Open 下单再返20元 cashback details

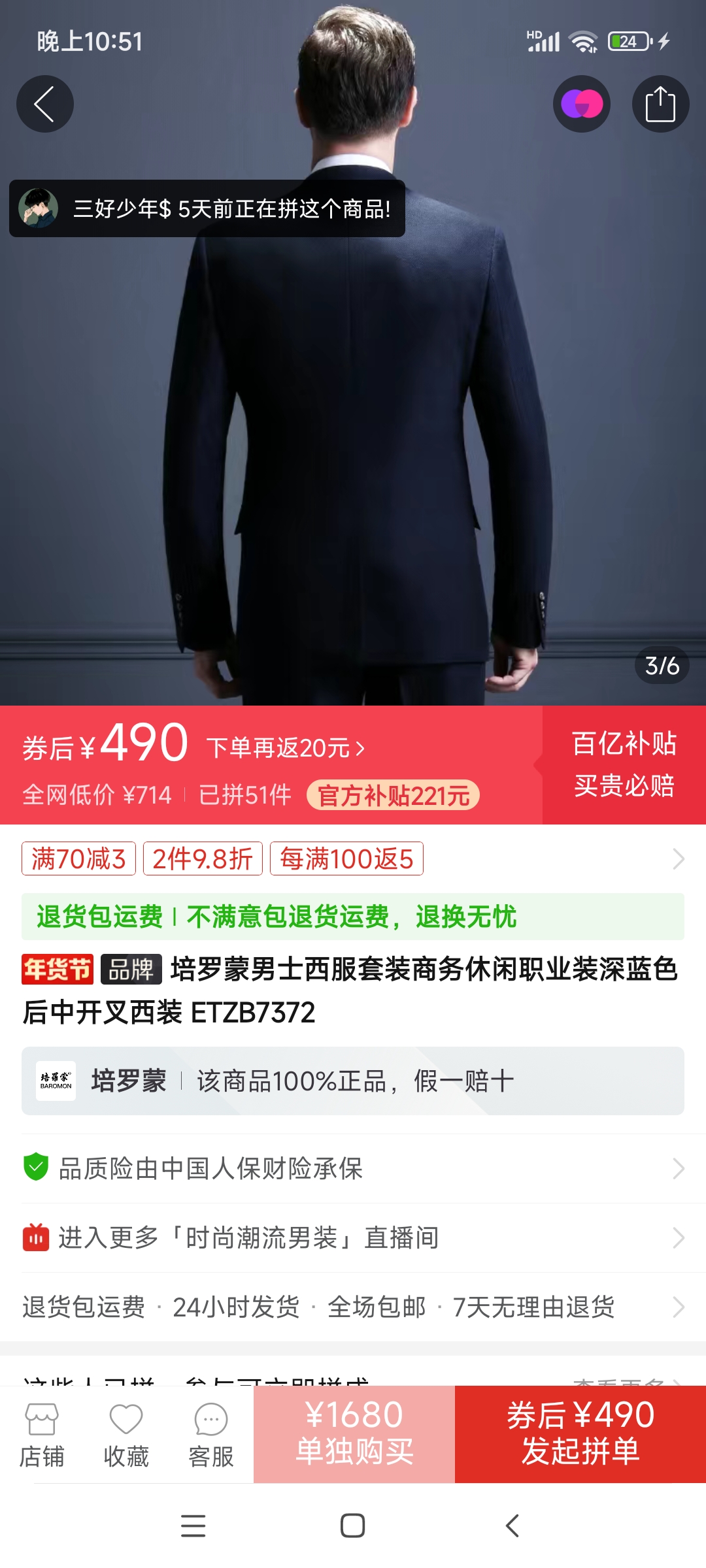click(x=286, y=748)
